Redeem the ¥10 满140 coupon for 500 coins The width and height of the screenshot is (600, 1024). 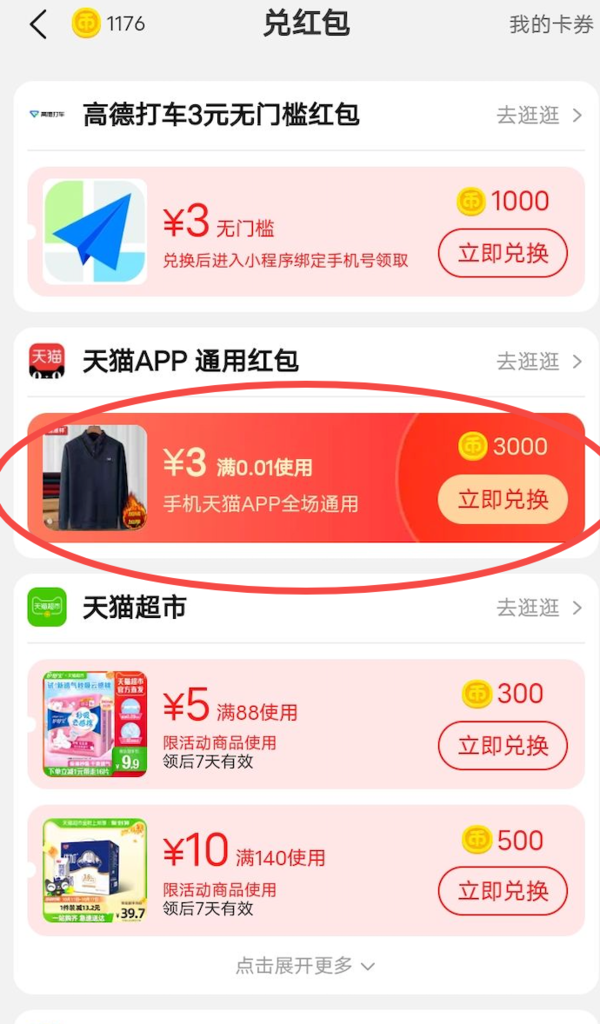[x=503, y=891]
